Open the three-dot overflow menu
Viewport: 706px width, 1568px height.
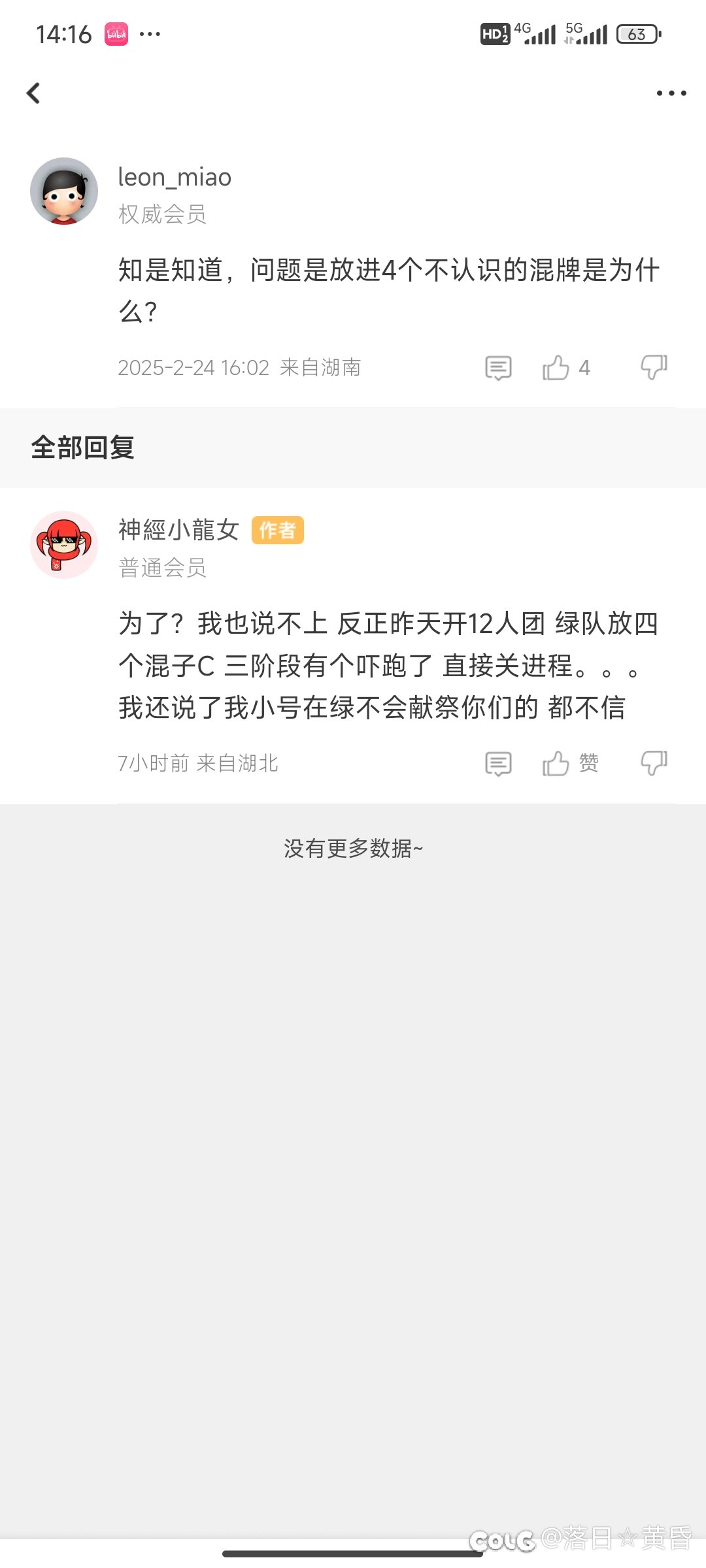[x=671, y=93]
